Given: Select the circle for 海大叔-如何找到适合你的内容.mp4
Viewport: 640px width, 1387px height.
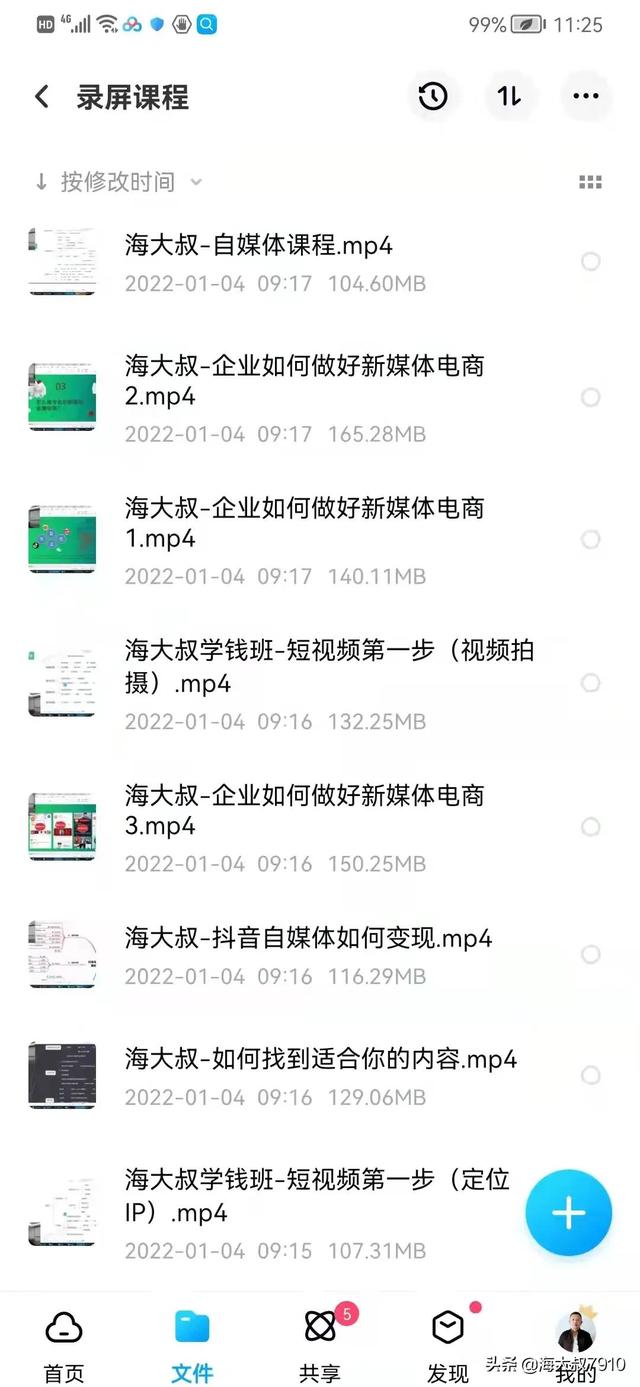Looking at the screenshot, I should pos(590,1076).
